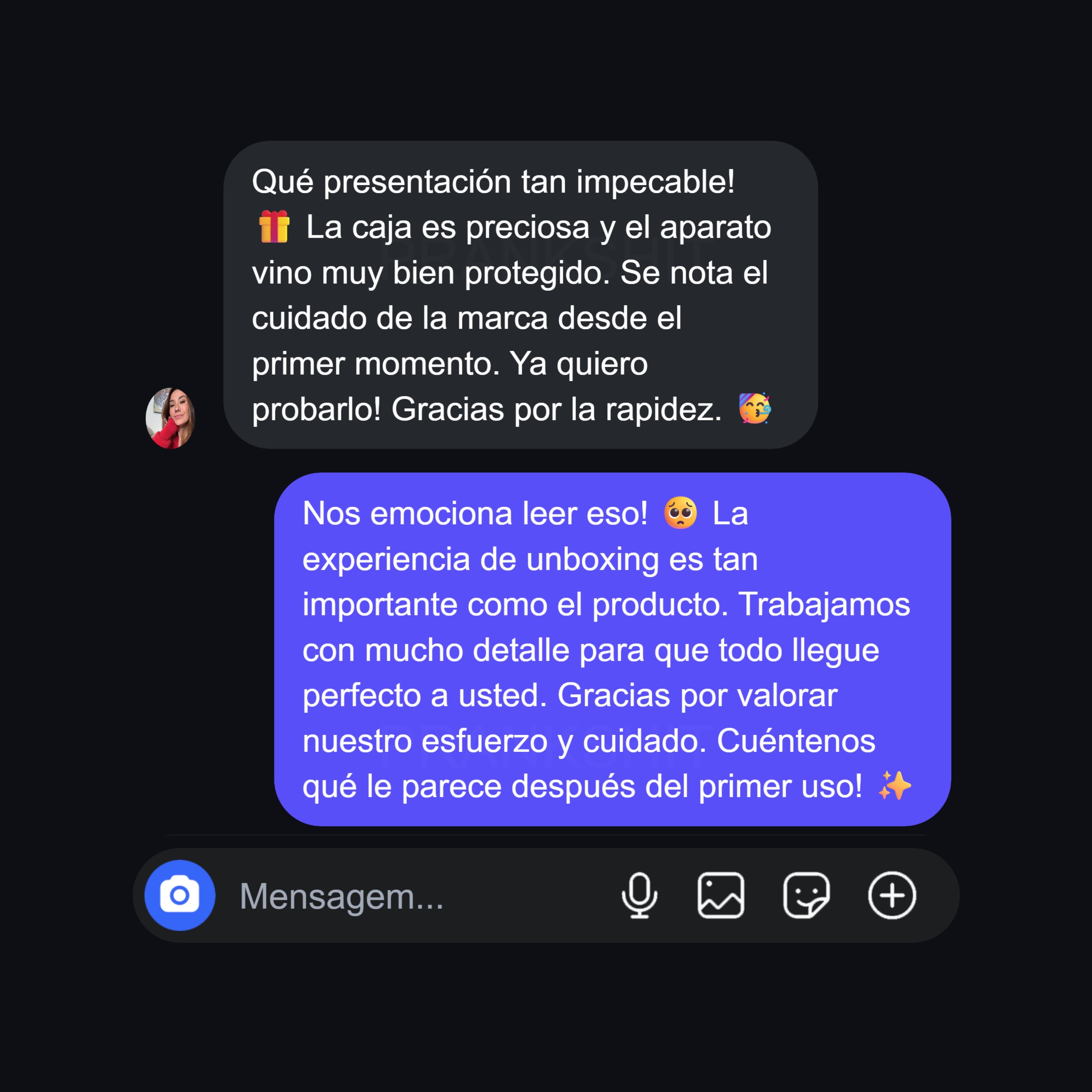
Task: Open the sender's profile picture
Action: pos(170,418)
